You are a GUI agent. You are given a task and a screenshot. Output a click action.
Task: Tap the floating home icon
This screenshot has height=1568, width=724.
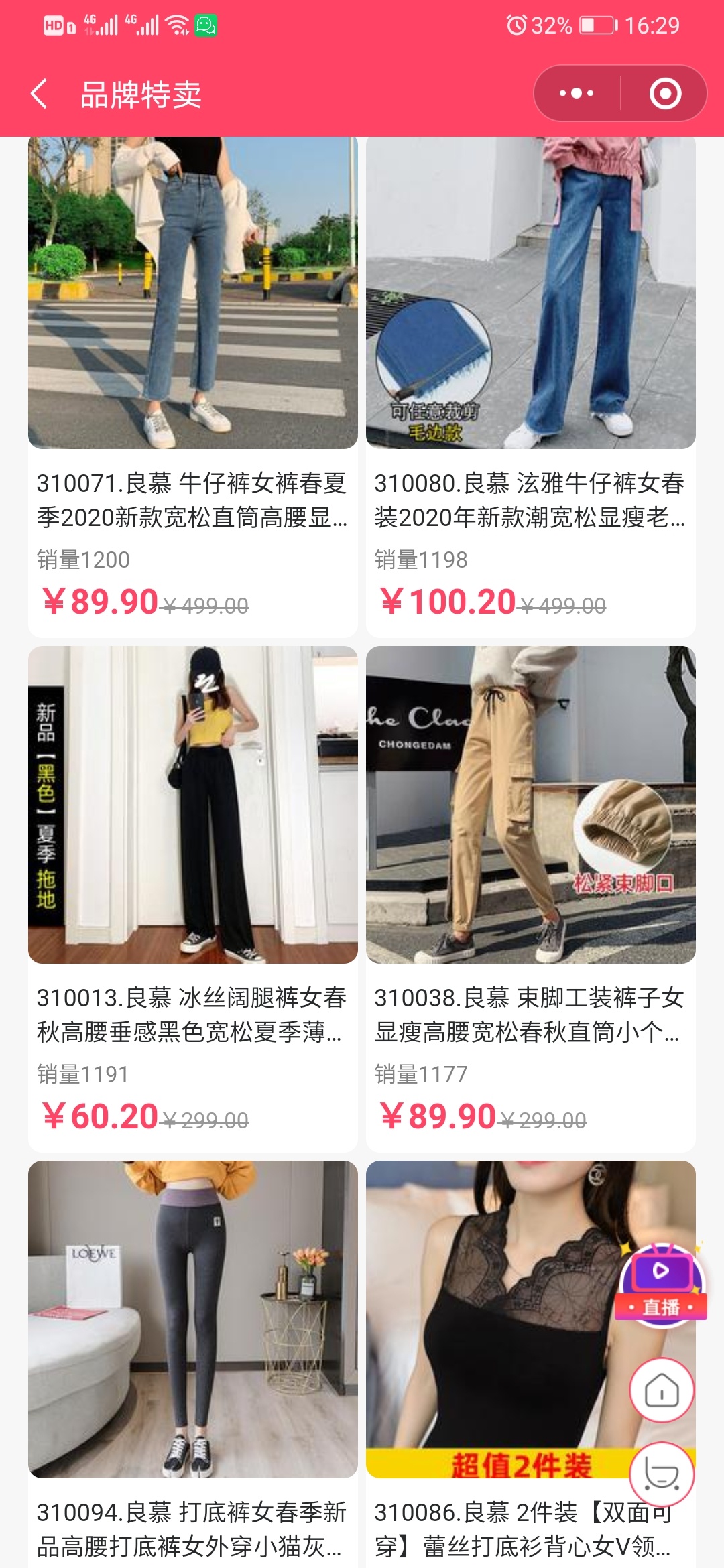click(x=662, y=1390)
